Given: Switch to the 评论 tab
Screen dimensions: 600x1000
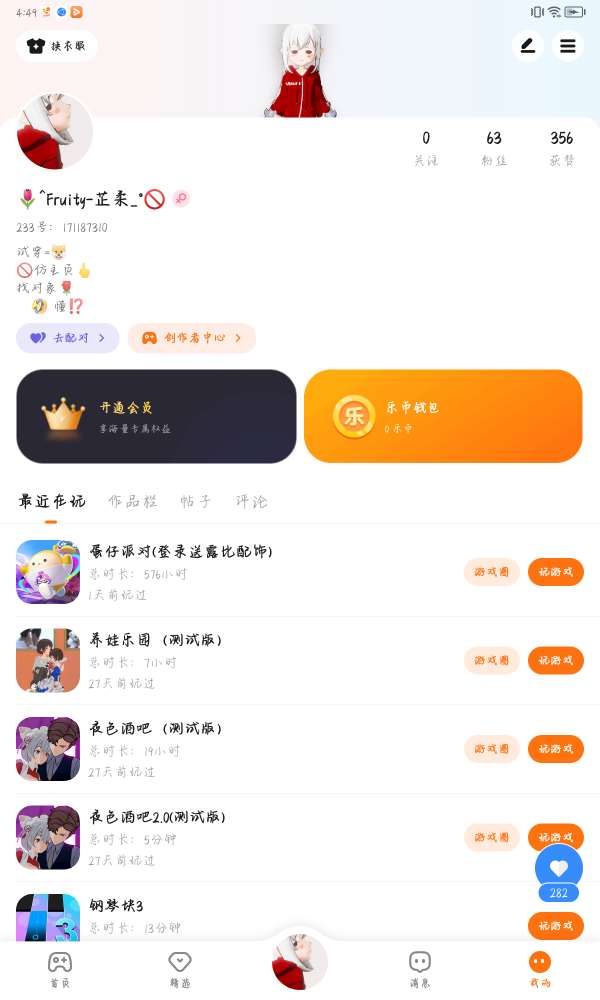Looking at the screenshot, I should pos(252,501).
